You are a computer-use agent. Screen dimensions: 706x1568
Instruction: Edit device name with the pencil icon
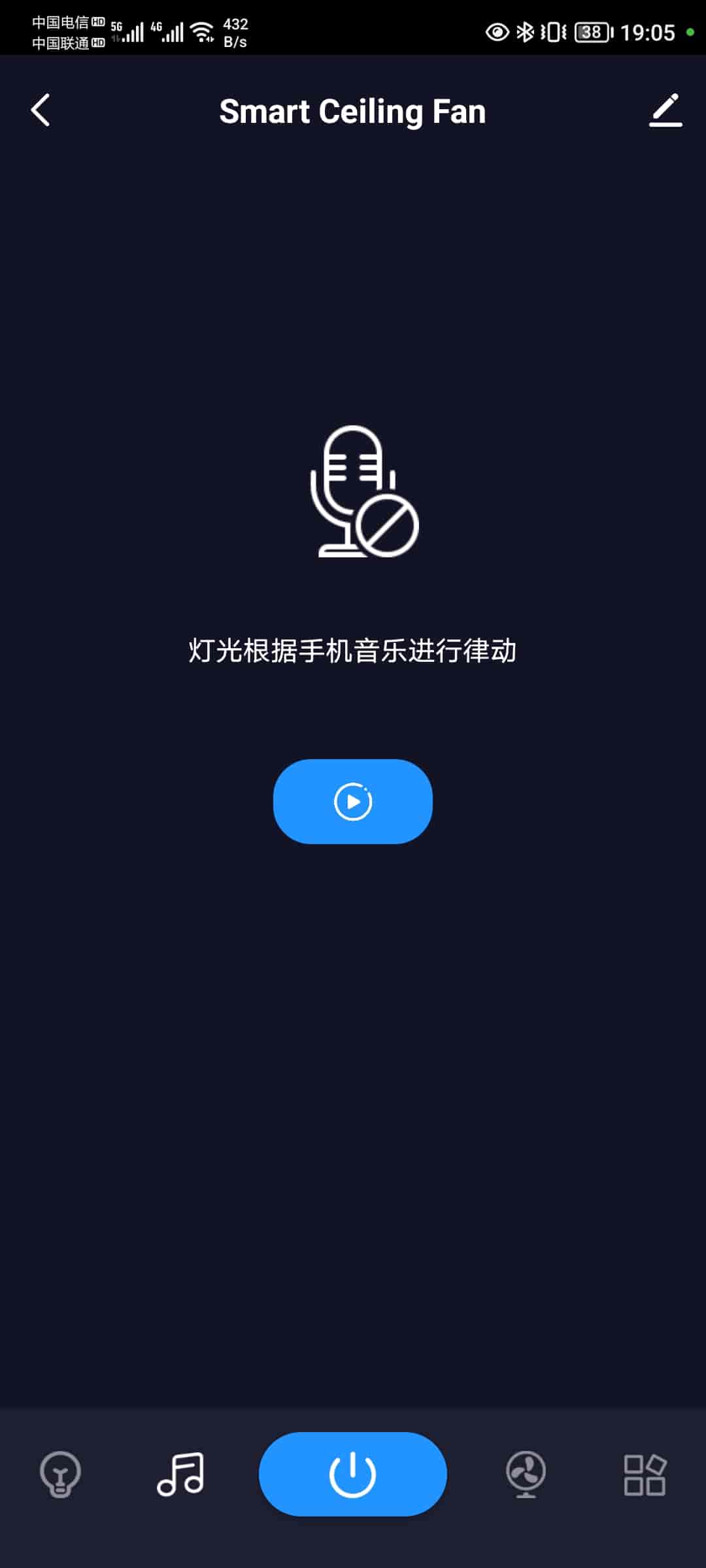pos(665,110)
